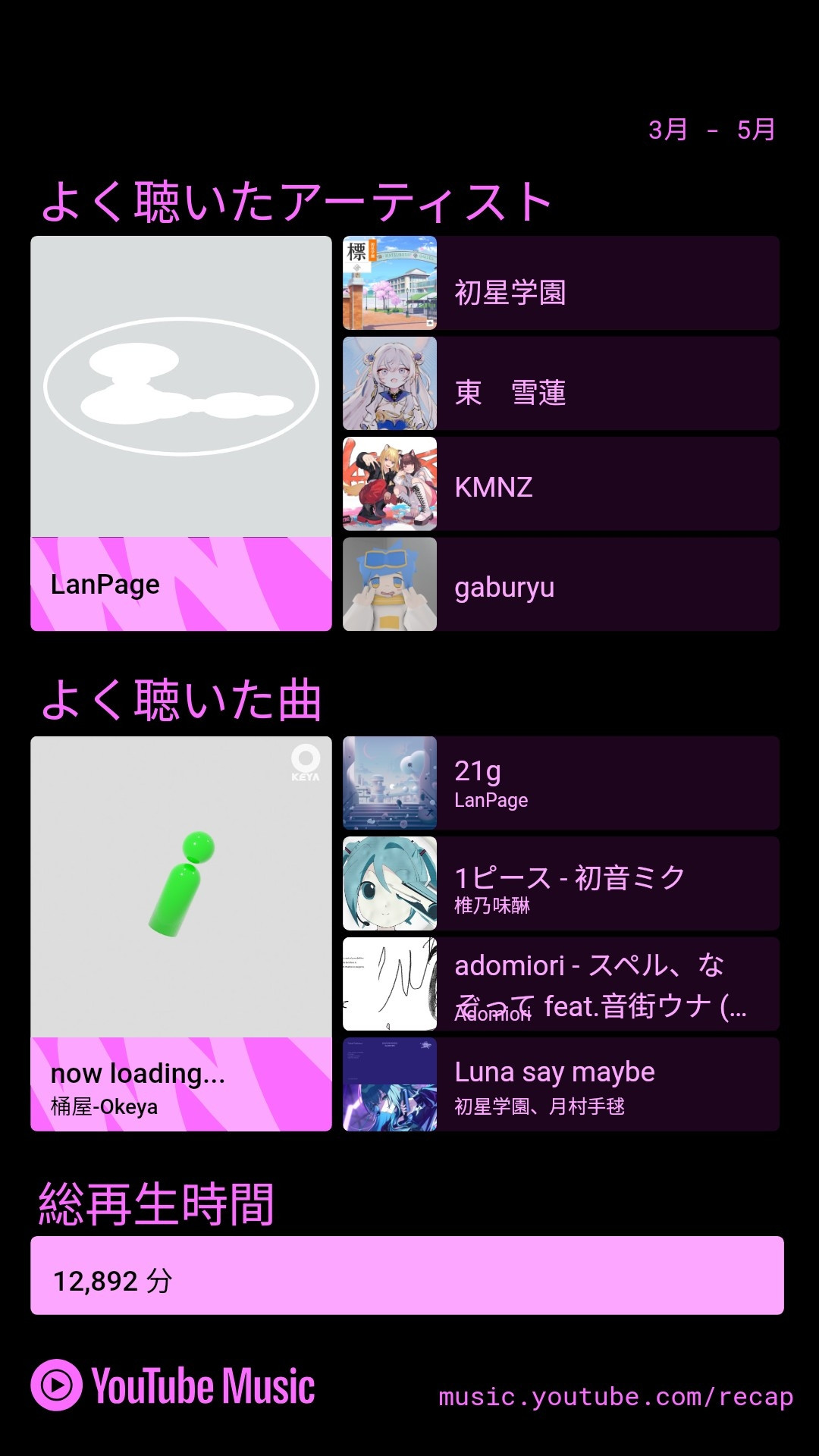The width and height of the screenshot is (819, 1456).
Task: Click the 初星学園 artist thumbnail
Action: point(390,283)
